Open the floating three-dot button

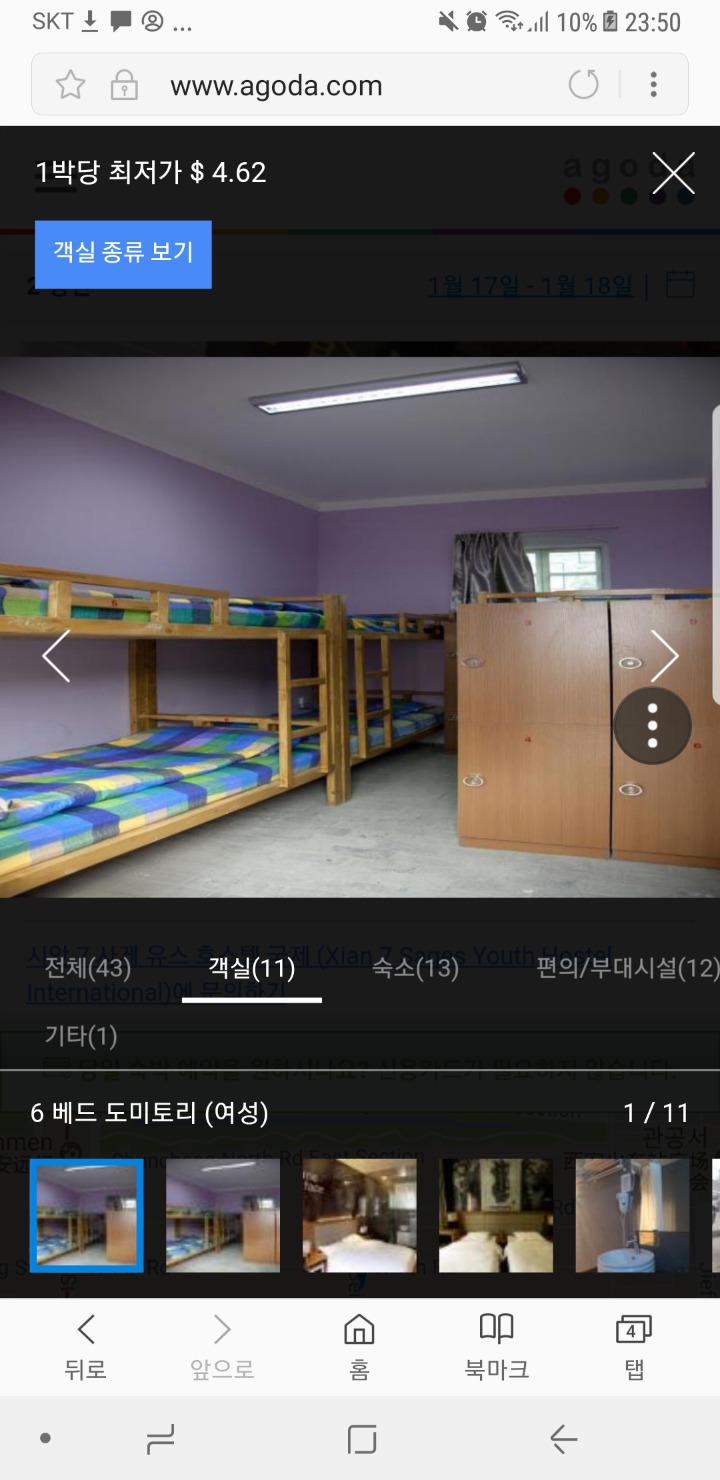pyautogui.click(x=652, y=726)
